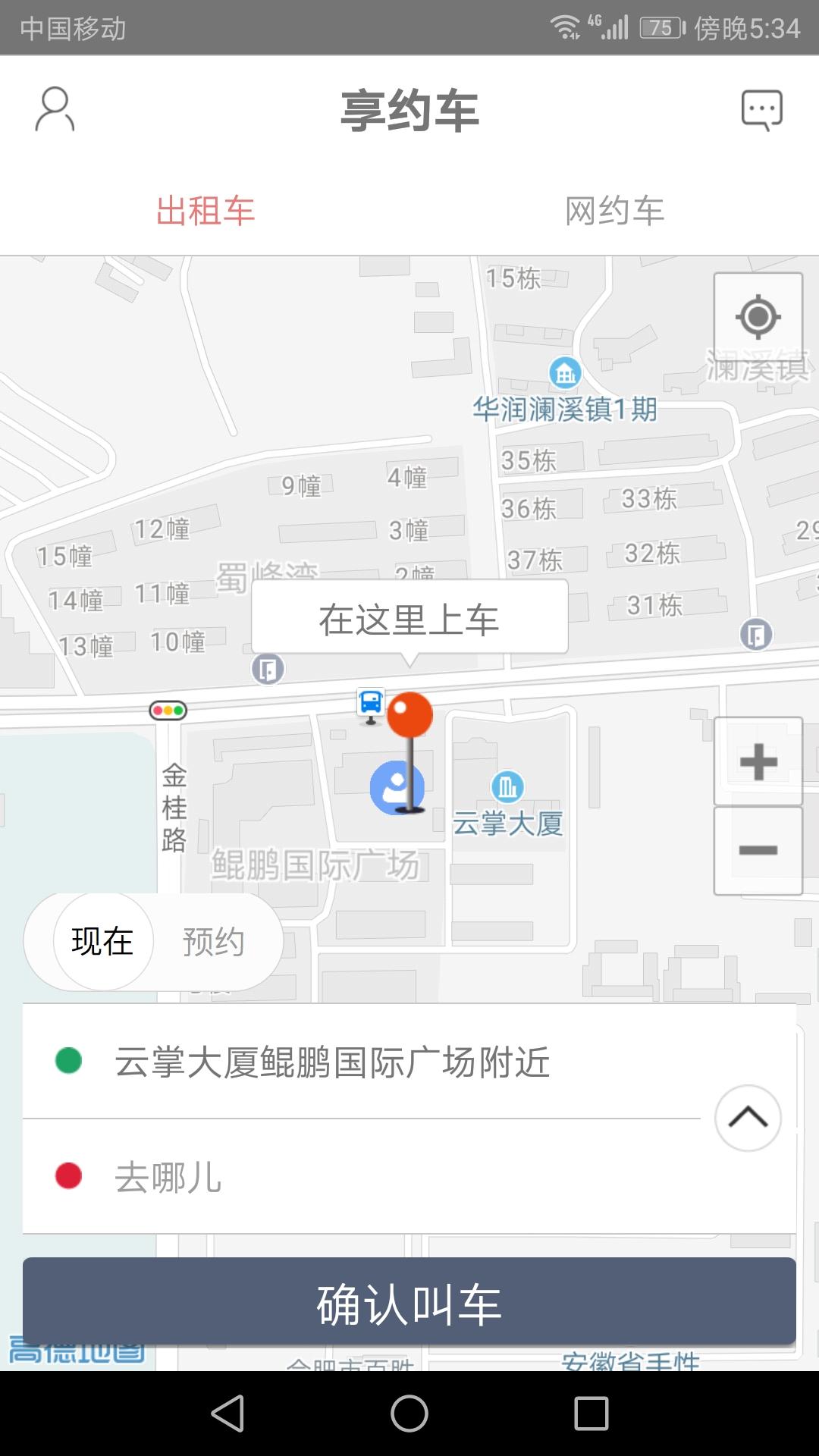Click the zoom out minus icon

click(758, 849)
